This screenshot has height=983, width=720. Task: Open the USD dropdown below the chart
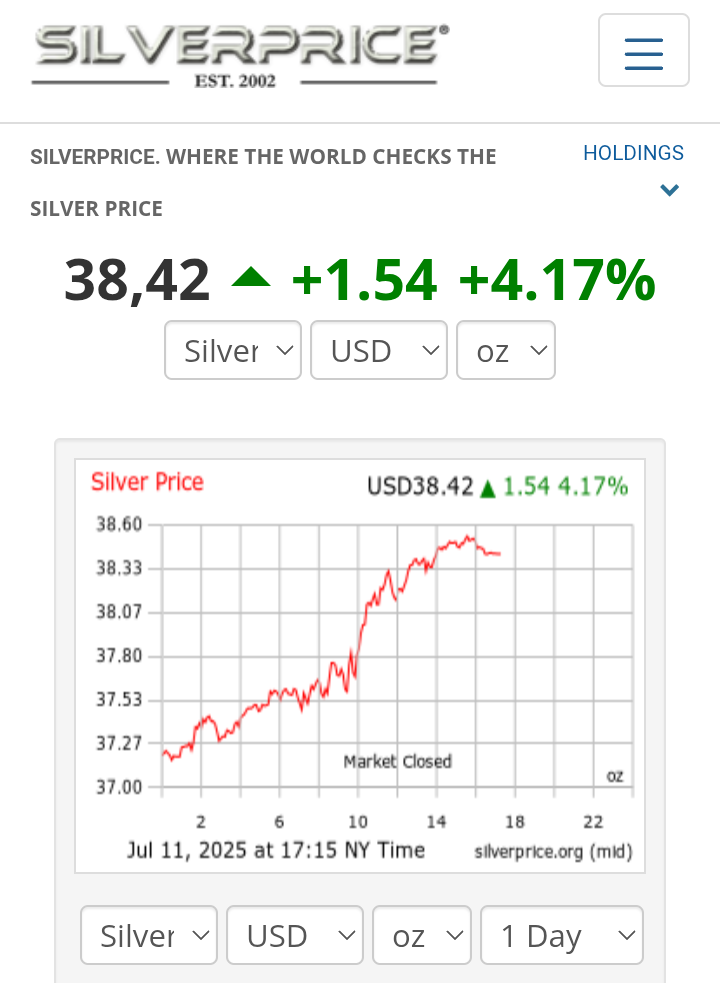coord(295,935)
